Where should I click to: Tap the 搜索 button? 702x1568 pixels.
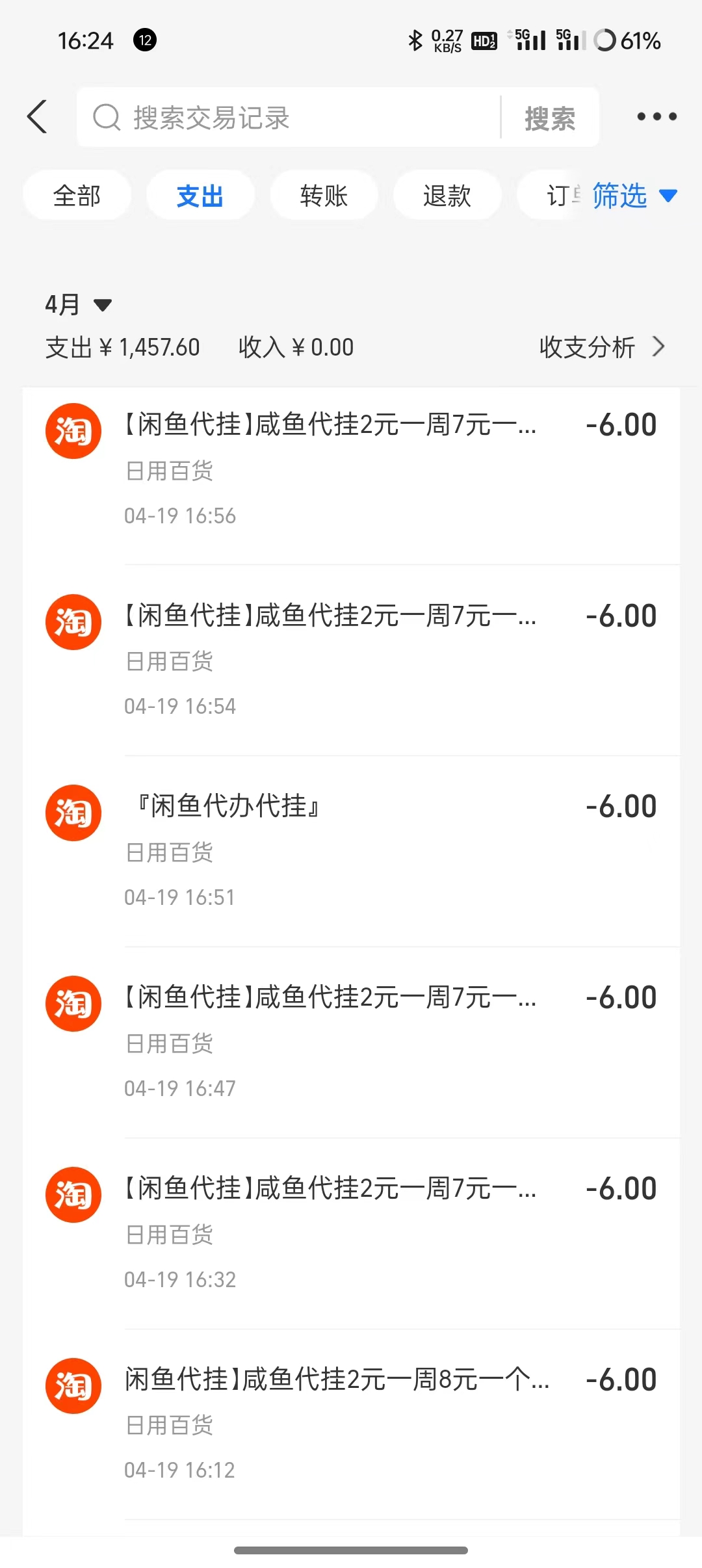pyautogui.click(x=550, y=118)
